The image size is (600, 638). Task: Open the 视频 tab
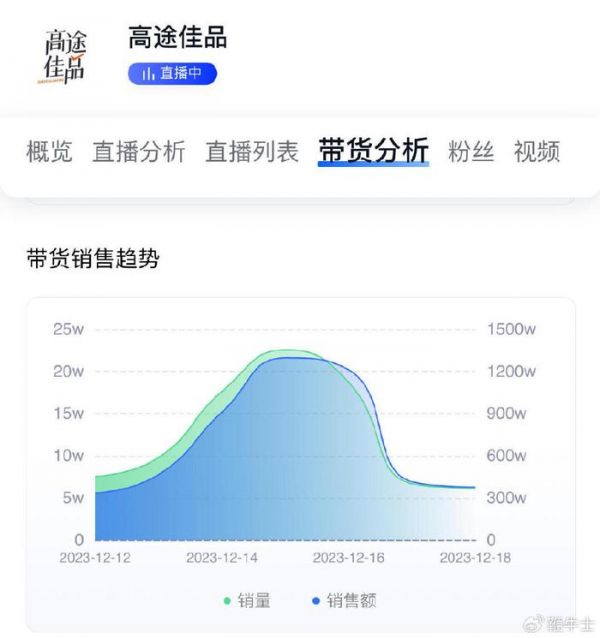point(536,152)
